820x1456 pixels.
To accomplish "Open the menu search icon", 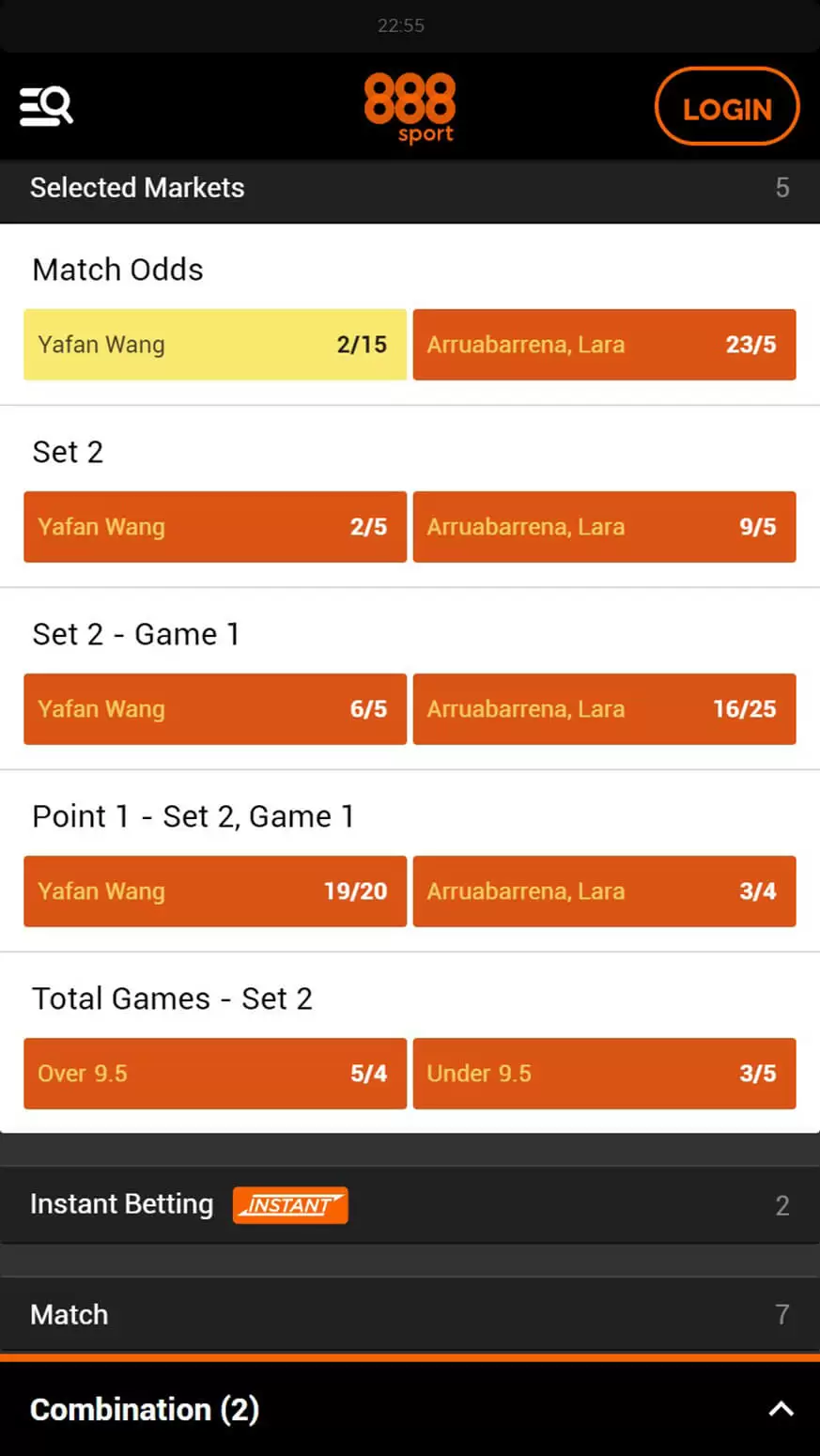I will (x=46, y=106).
